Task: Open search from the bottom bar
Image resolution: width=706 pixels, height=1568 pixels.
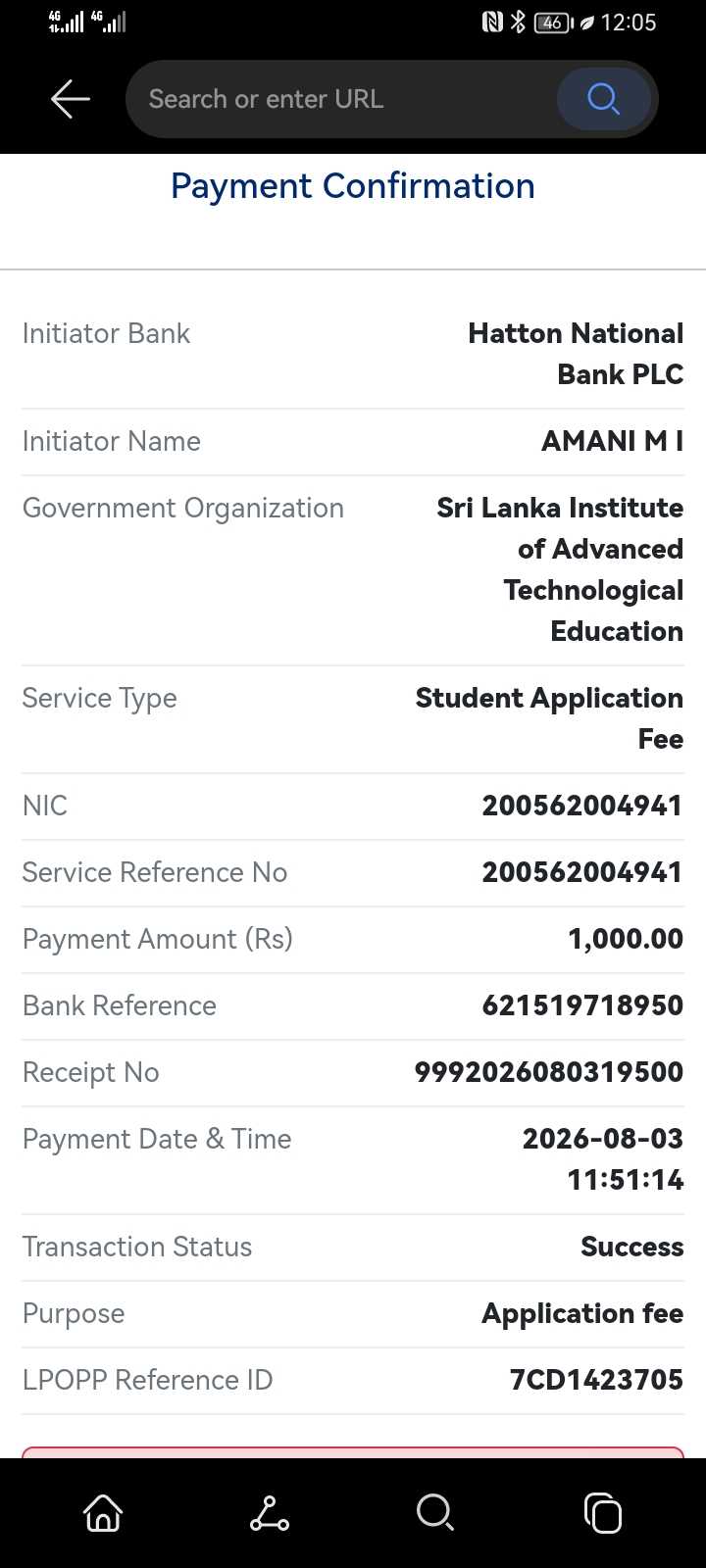Action: pos(434,1512)
